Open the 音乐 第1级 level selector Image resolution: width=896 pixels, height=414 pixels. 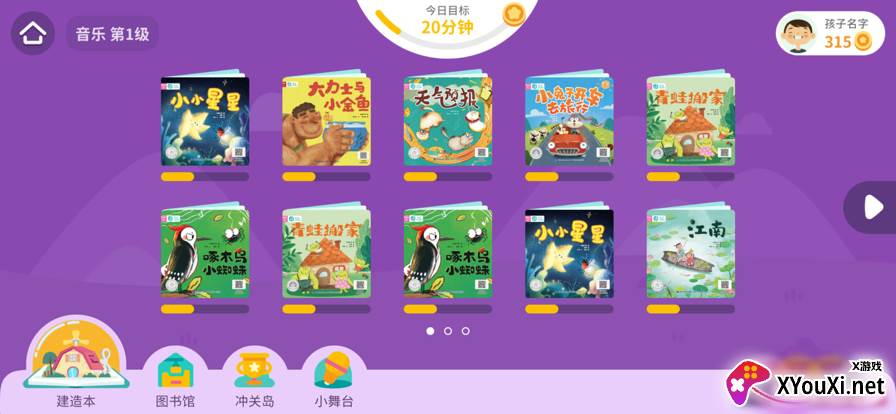[x=112, y=34]
